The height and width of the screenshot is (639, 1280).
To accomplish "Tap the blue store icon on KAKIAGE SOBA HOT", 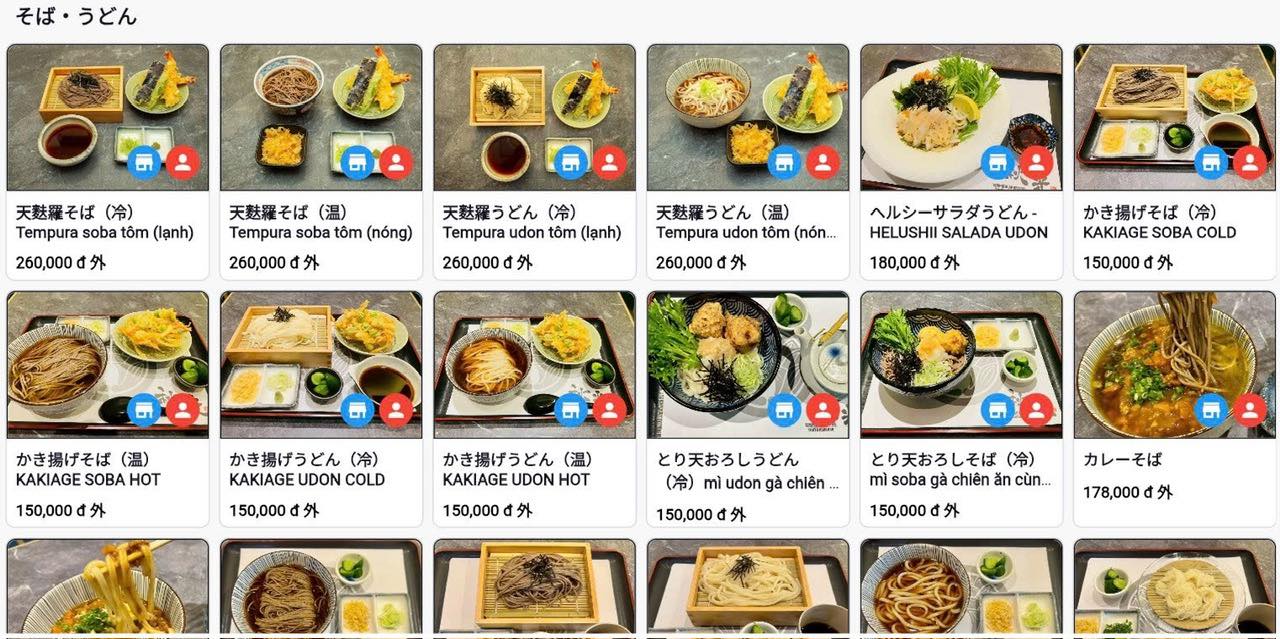I will coord(144,409).
